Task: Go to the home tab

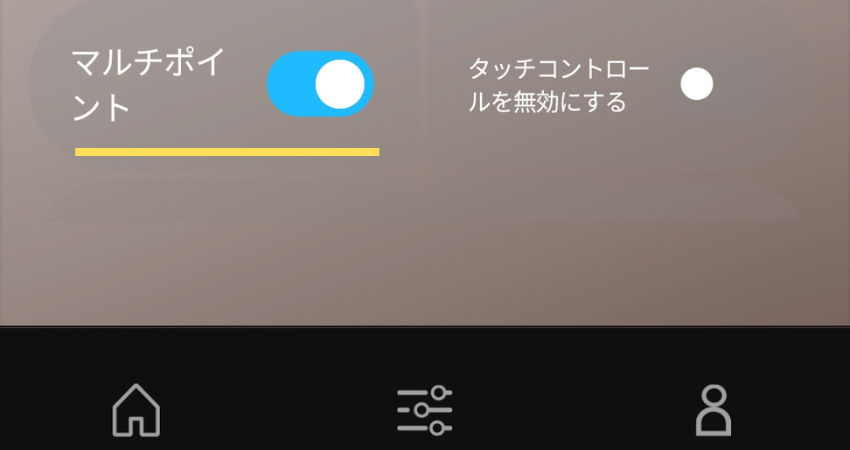Action: (137, 409)
